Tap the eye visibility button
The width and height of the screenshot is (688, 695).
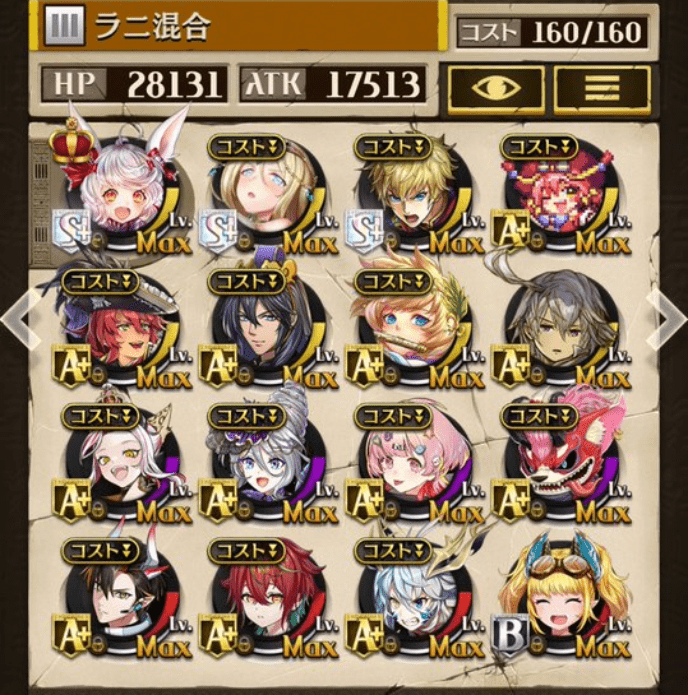[x=496, y=90]
